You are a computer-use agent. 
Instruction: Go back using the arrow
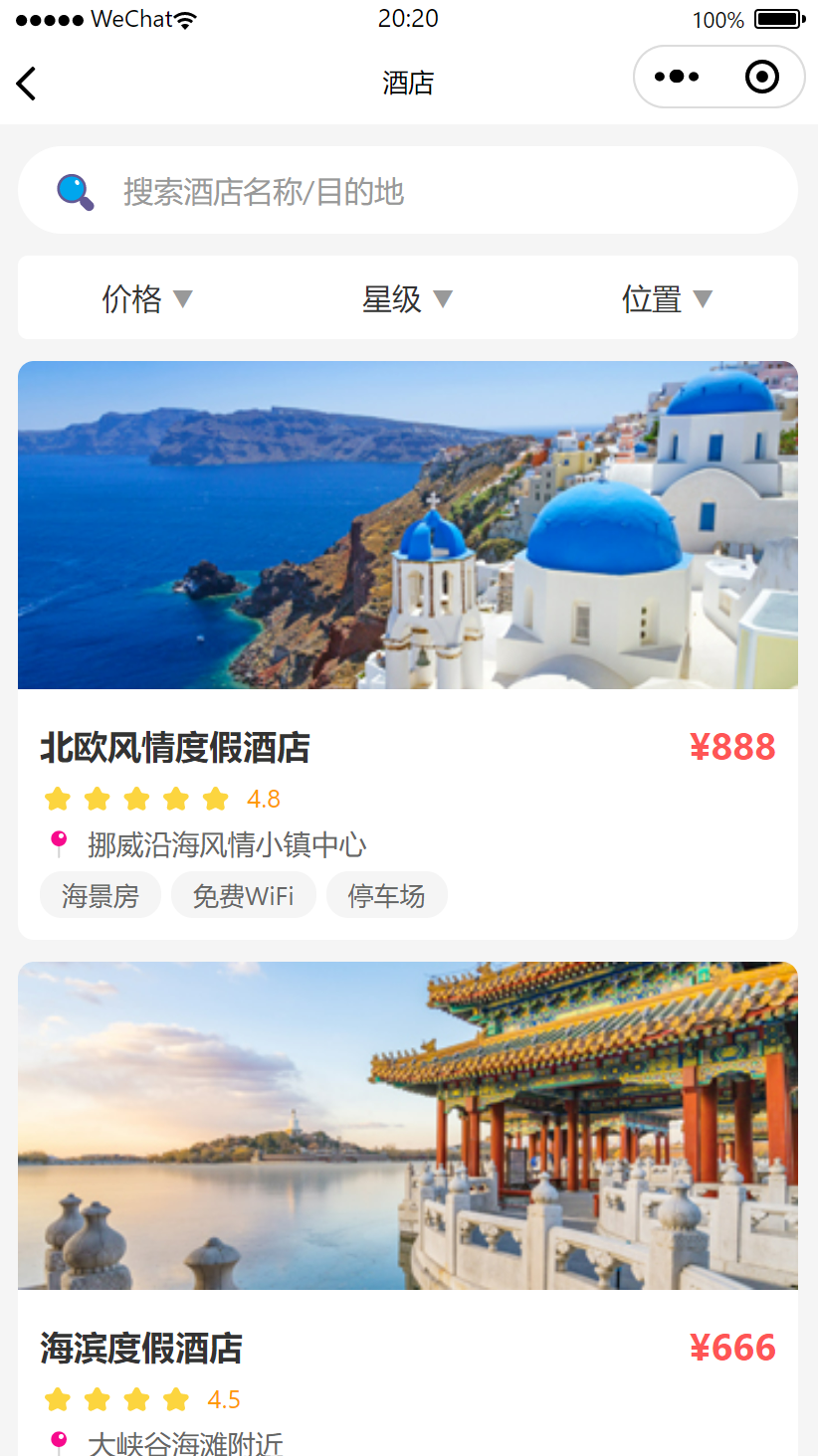click(27, 84)
